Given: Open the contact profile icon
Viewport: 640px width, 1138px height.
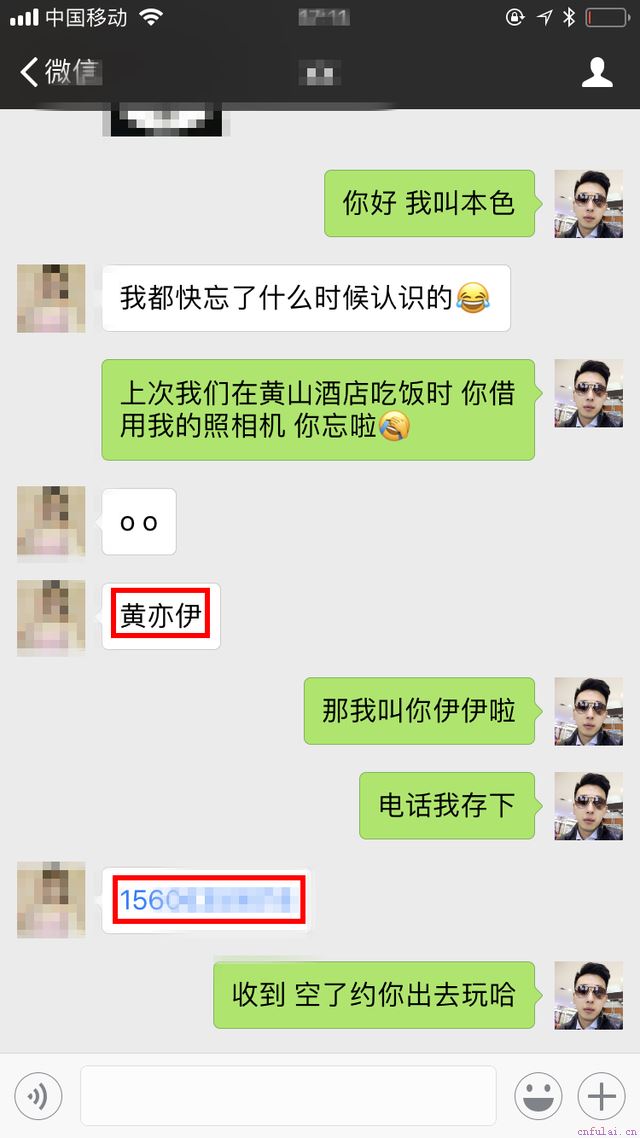Looking at the screenshot, I should (597, 72).
